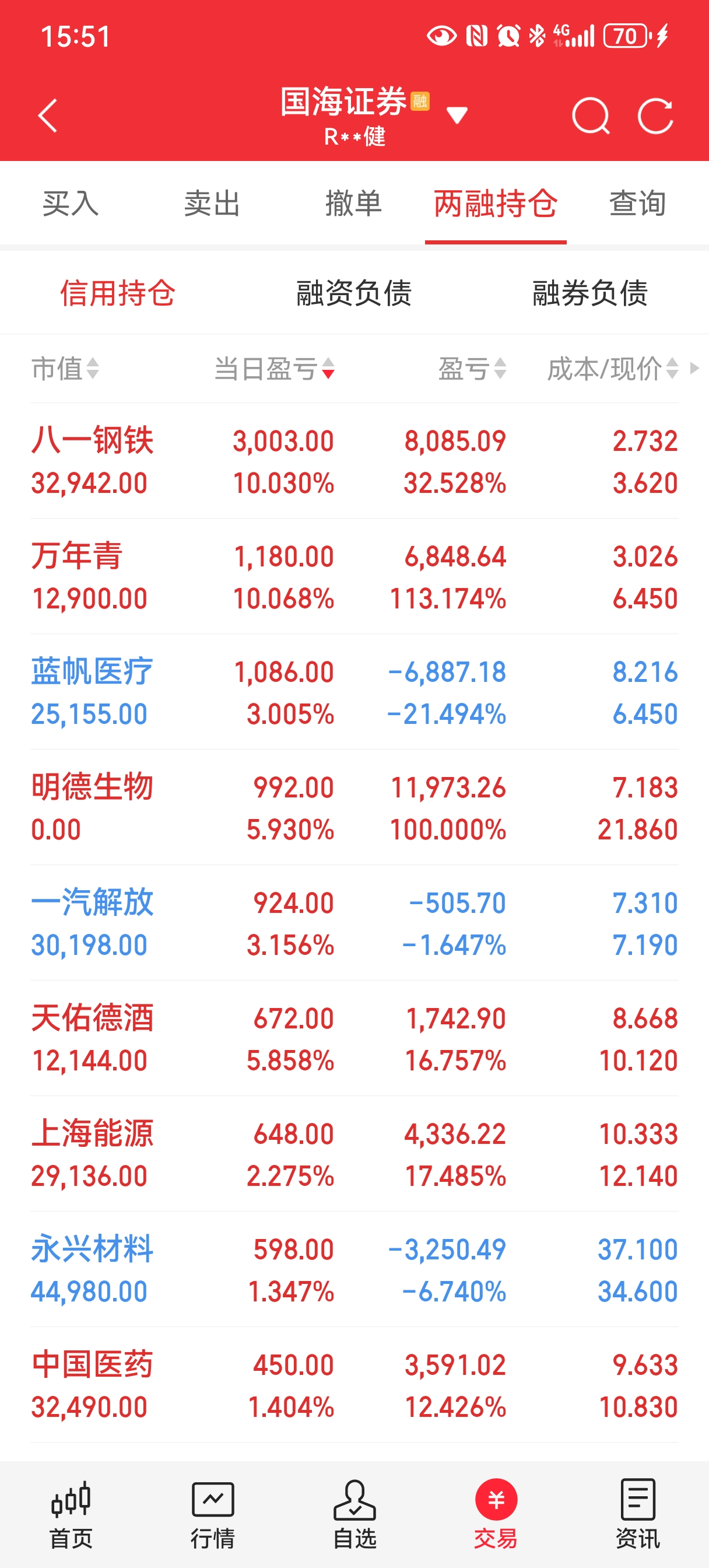Screen dimensions: 709x1568
Task: Open the 八一钢铁 holding row
Action: [354, 461]
